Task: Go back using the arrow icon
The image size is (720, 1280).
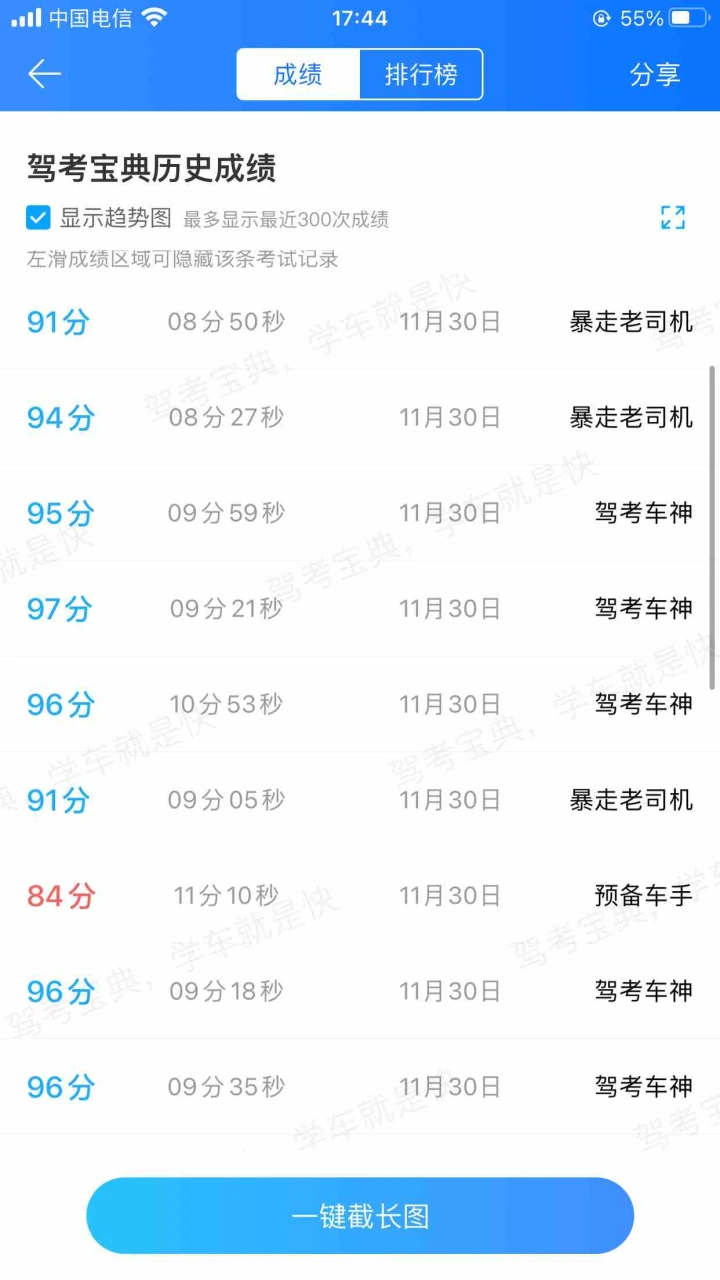Action: tap(45, 74)
